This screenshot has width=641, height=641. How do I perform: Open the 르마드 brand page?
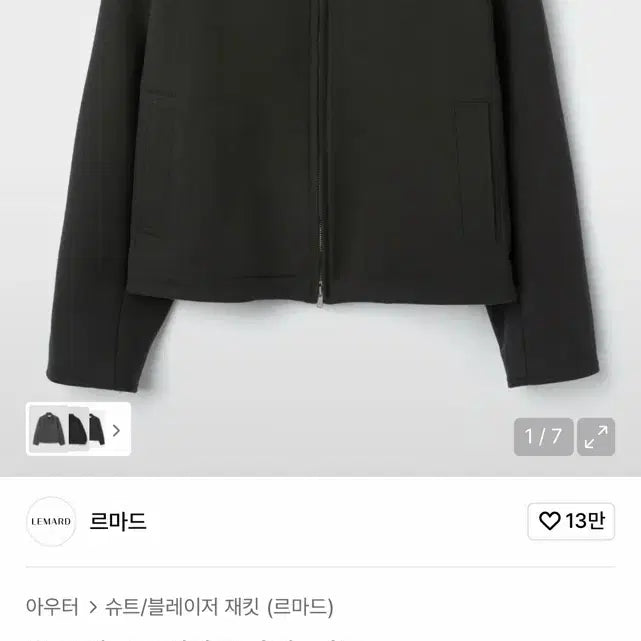[x=118, y=521]
